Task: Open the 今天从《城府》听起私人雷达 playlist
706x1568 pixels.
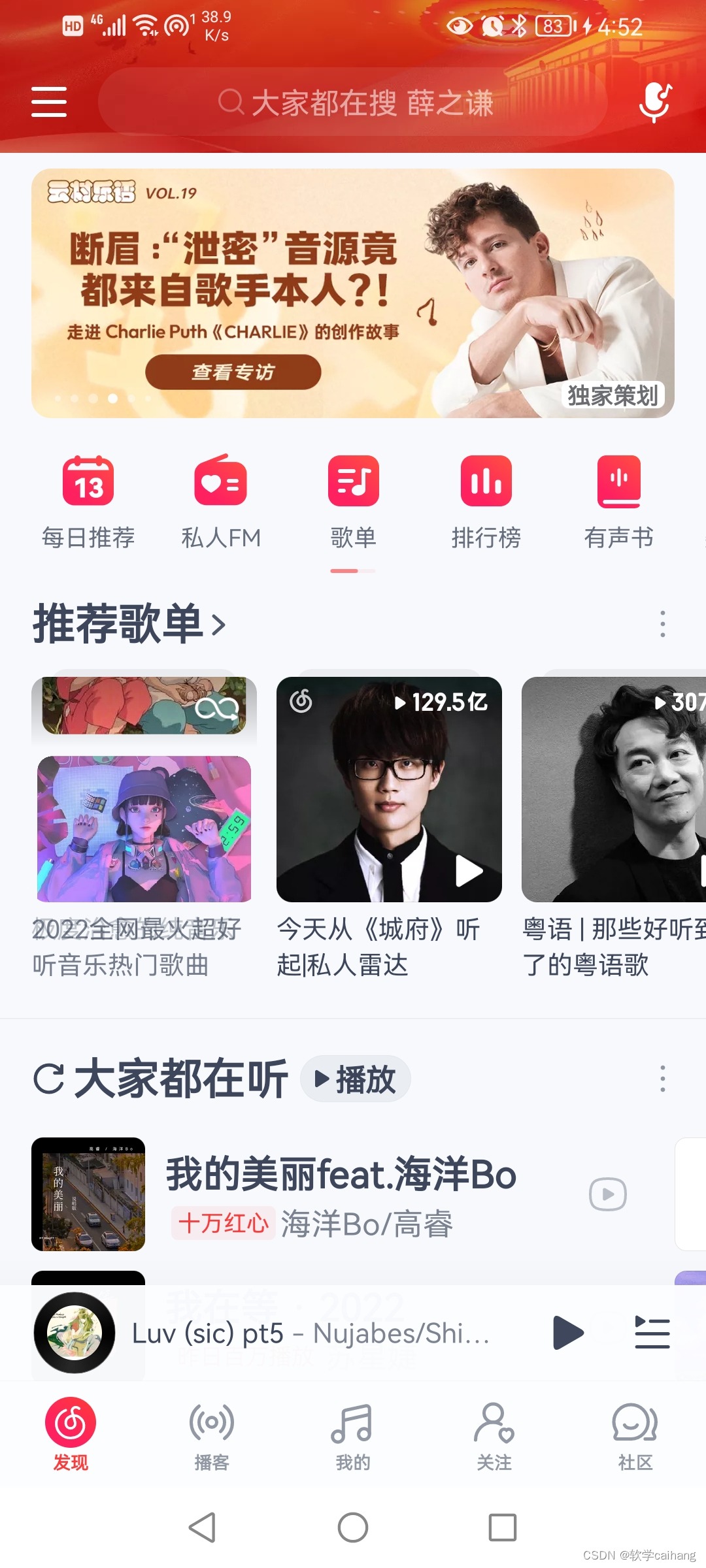Action: pos(389,791)
